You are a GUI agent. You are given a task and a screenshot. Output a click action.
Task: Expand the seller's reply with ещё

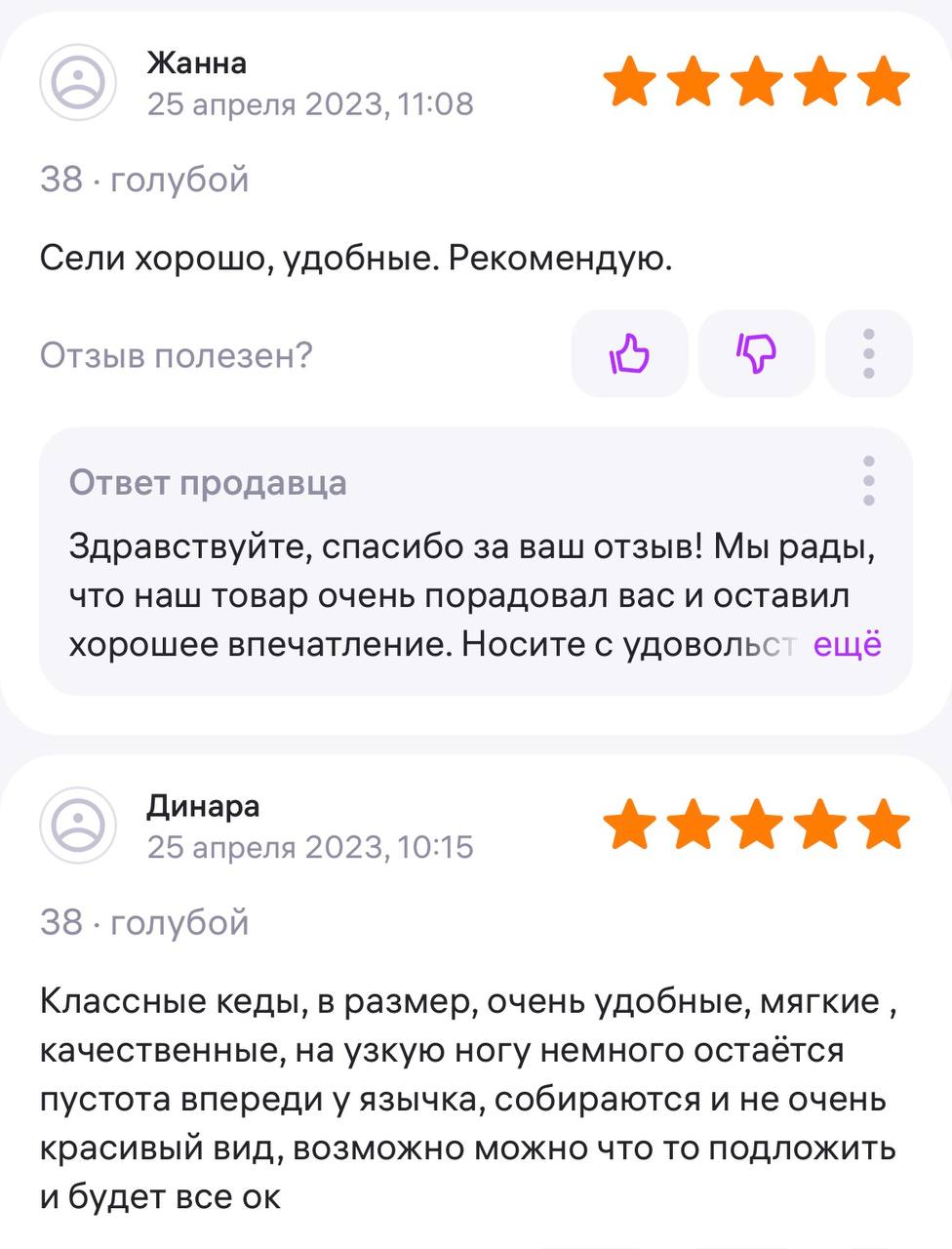click(x=847, y=645)
